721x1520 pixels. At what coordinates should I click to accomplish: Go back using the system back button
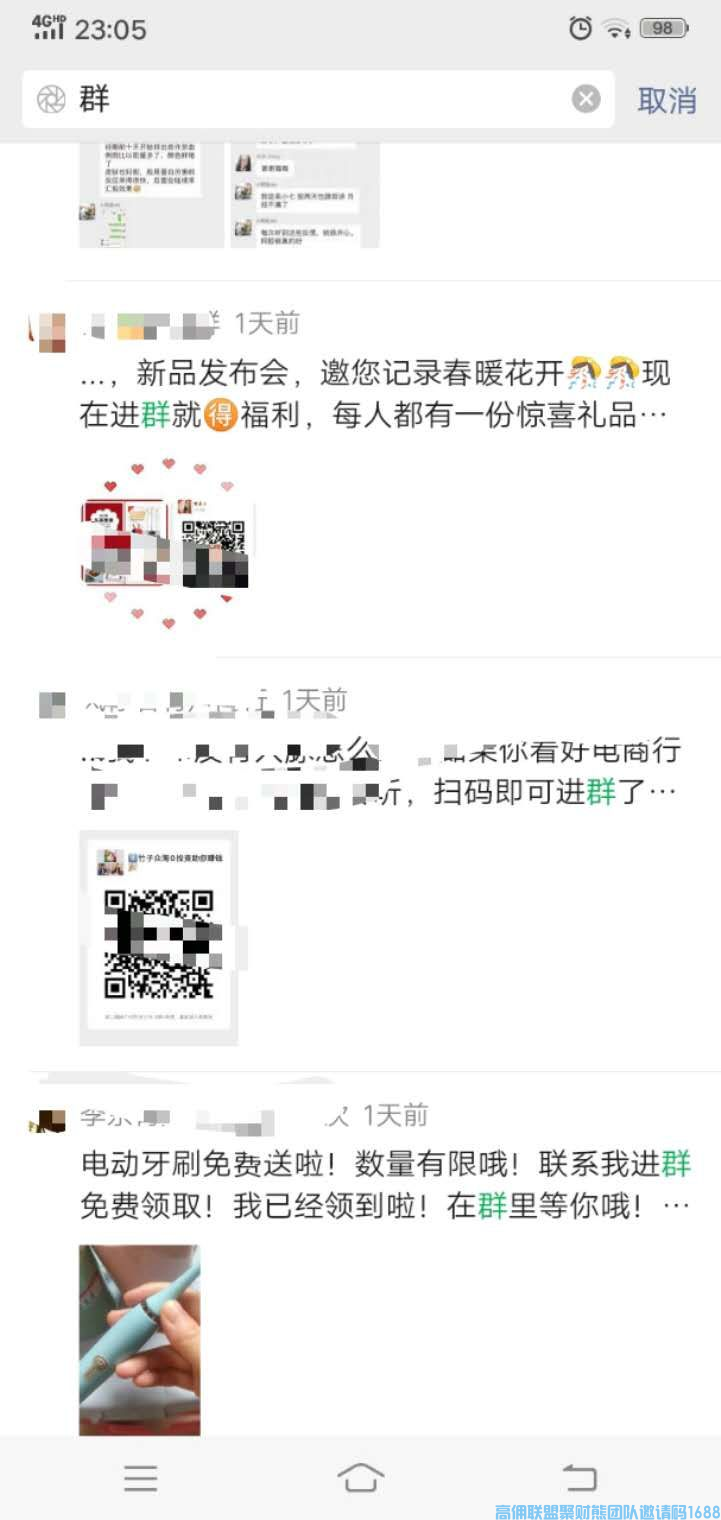[x=579, y=1477]
